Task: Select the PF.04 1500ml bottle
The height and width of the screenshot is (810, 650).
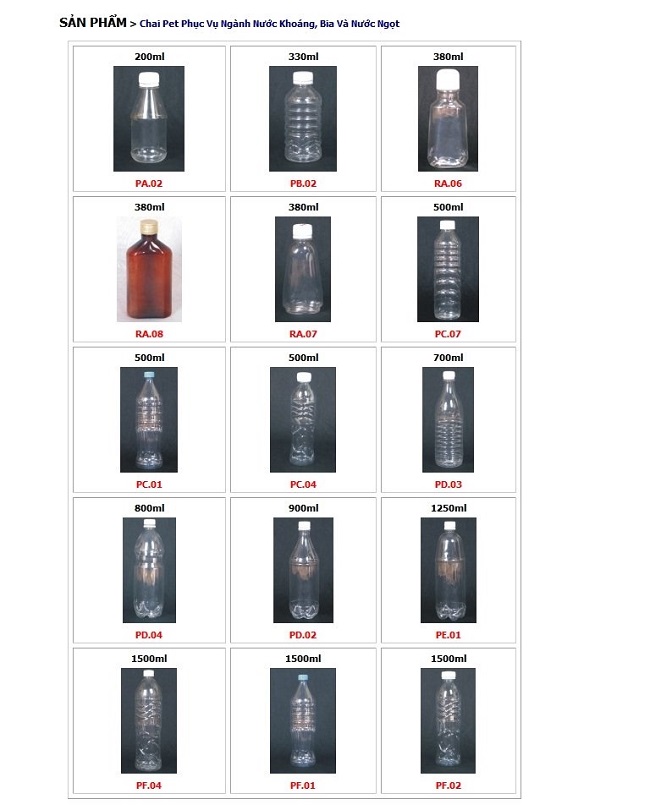Action: point(148,720)
